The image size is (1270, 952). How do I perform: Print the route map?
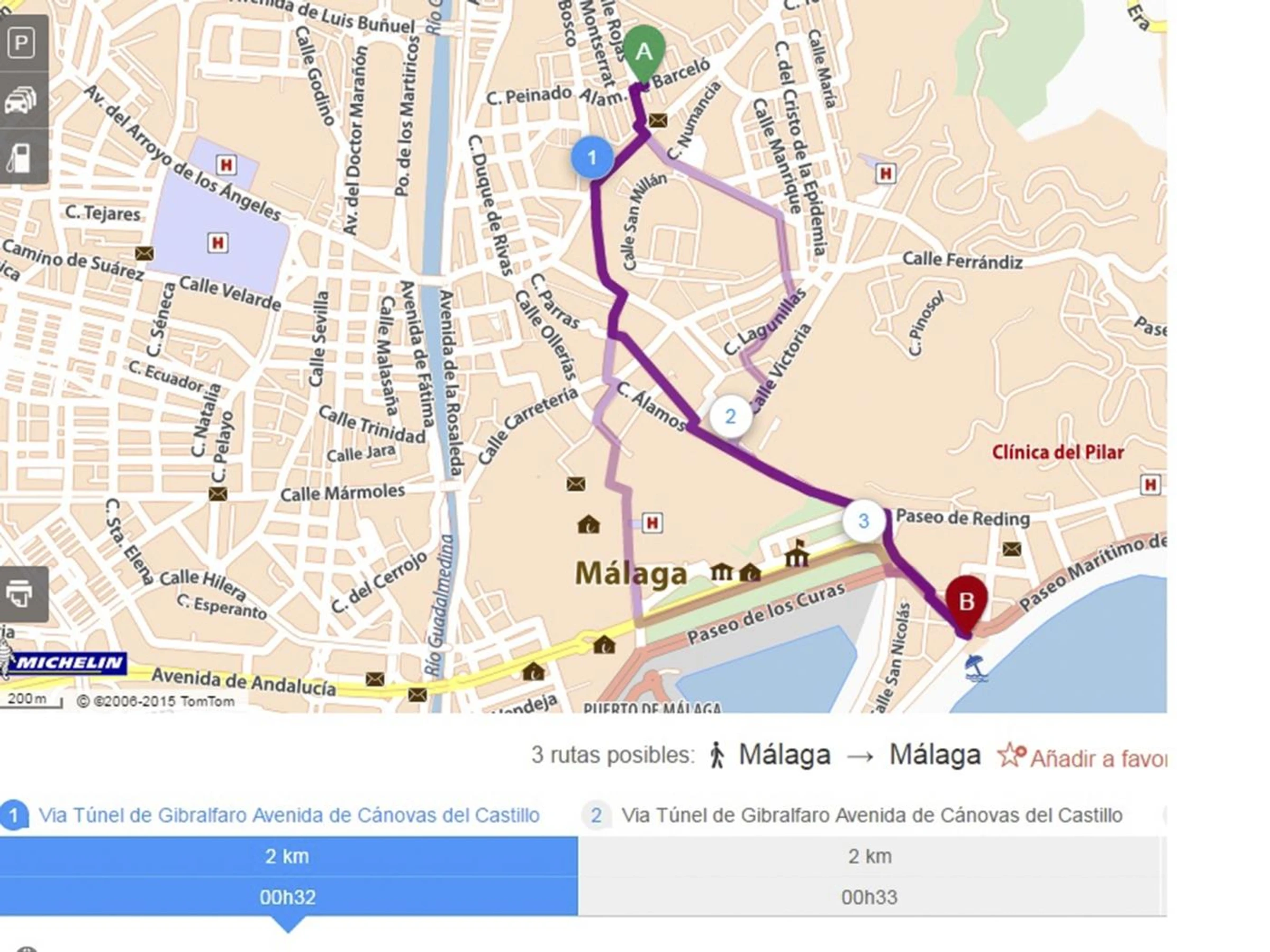21,593
